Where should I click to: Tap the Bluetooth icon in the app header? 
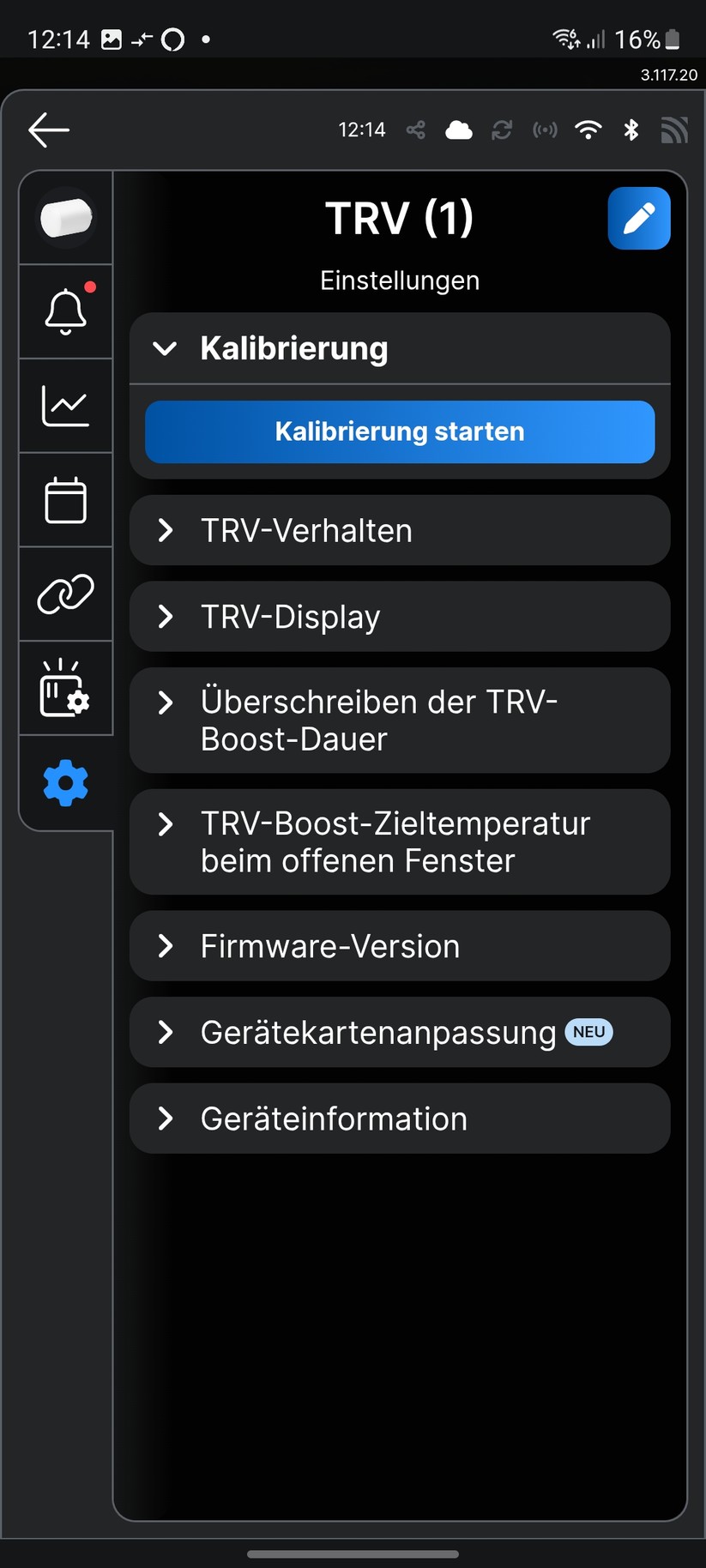[x=631, y=130]
